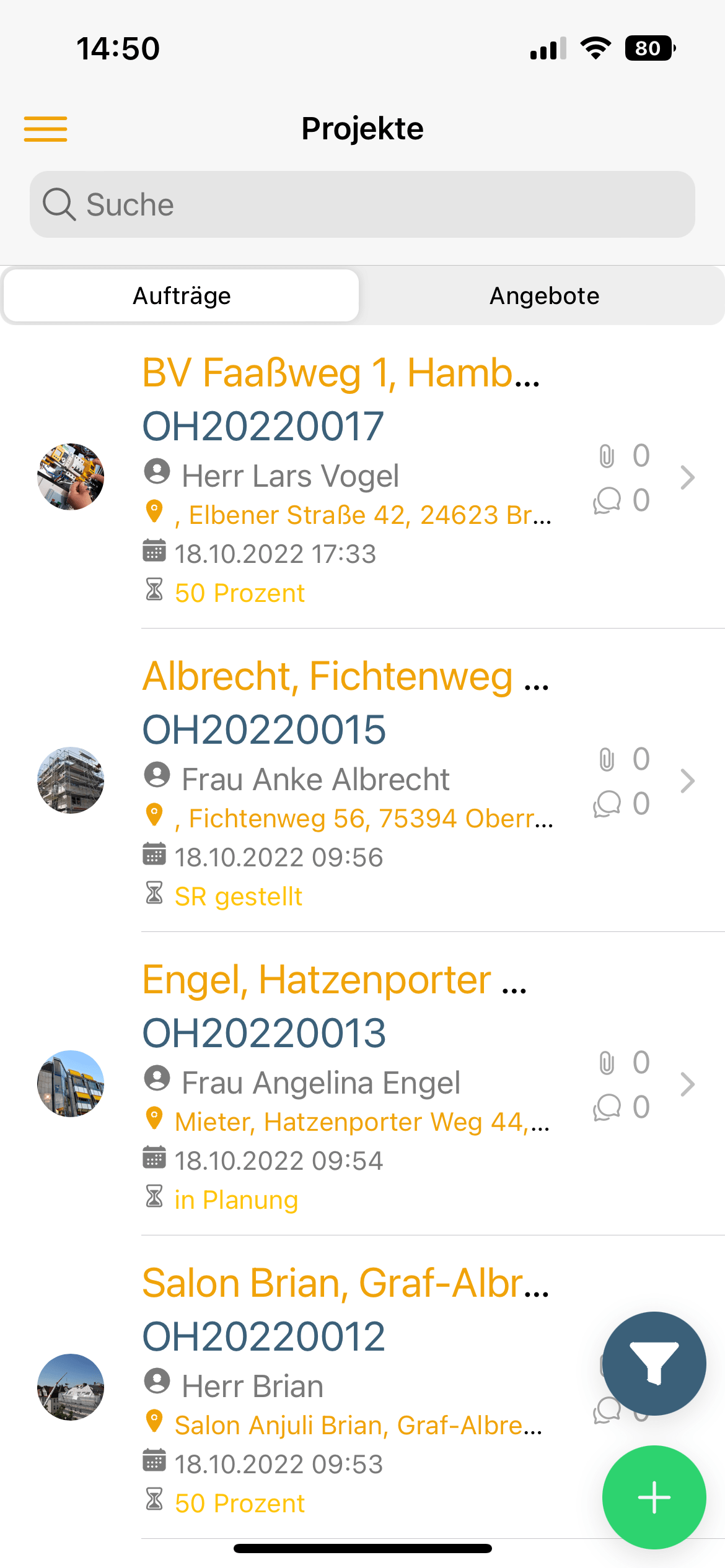
Task: Select the Aufträge tab
Action: tap(182, 296)
